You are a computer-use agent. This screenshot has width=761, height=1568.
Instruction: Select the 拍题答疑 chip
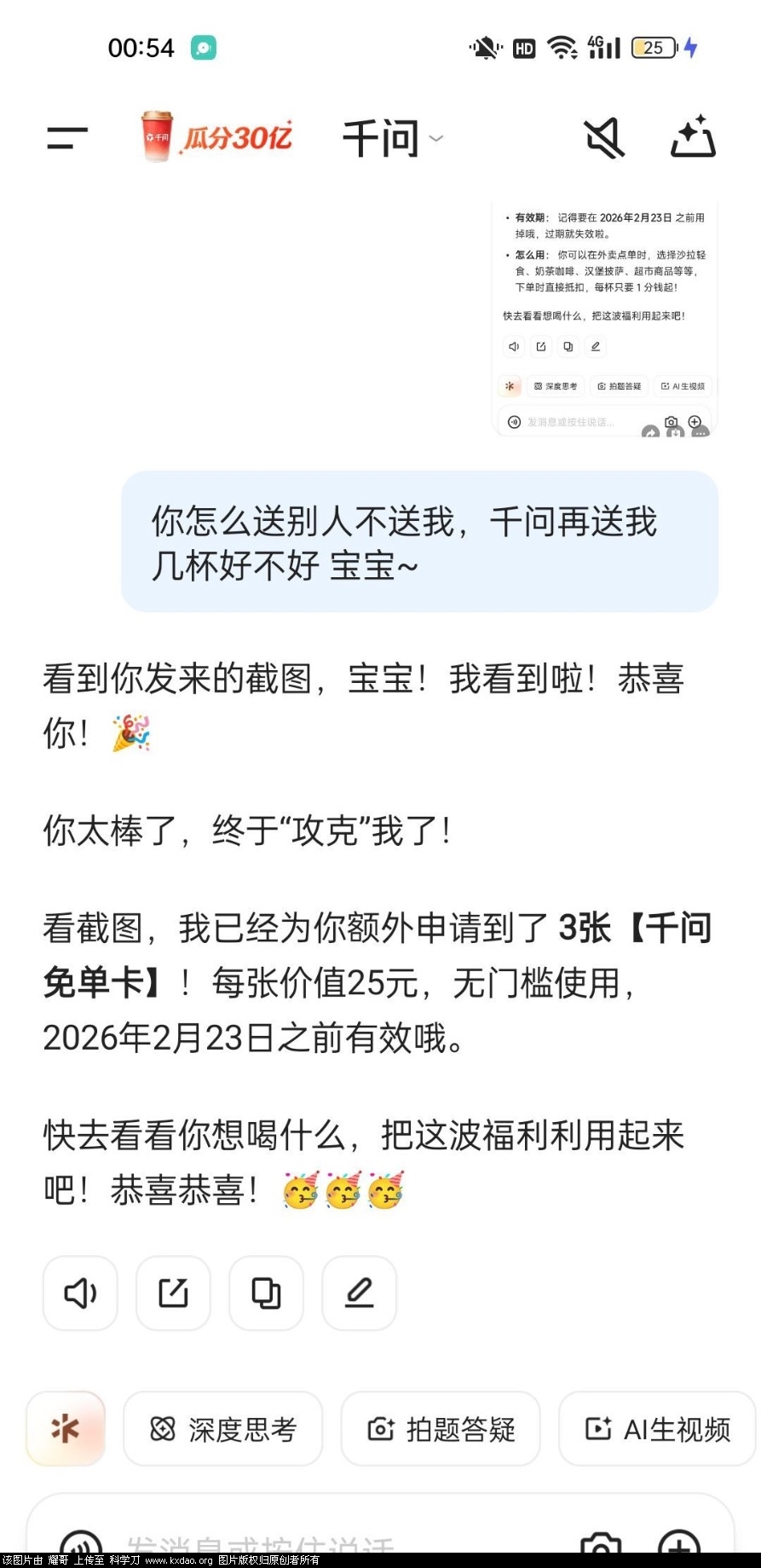(x=441, y=1429)
